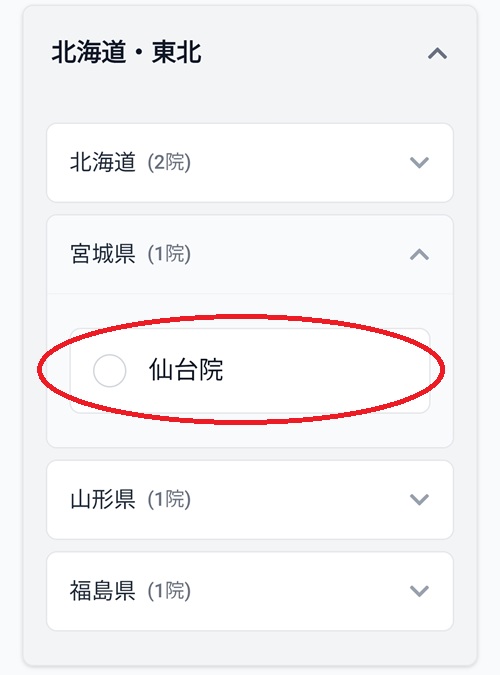Collapse the 北海道・東北 region section
Image resolution: width=500 pixels, height=675 pixels.
437,54
